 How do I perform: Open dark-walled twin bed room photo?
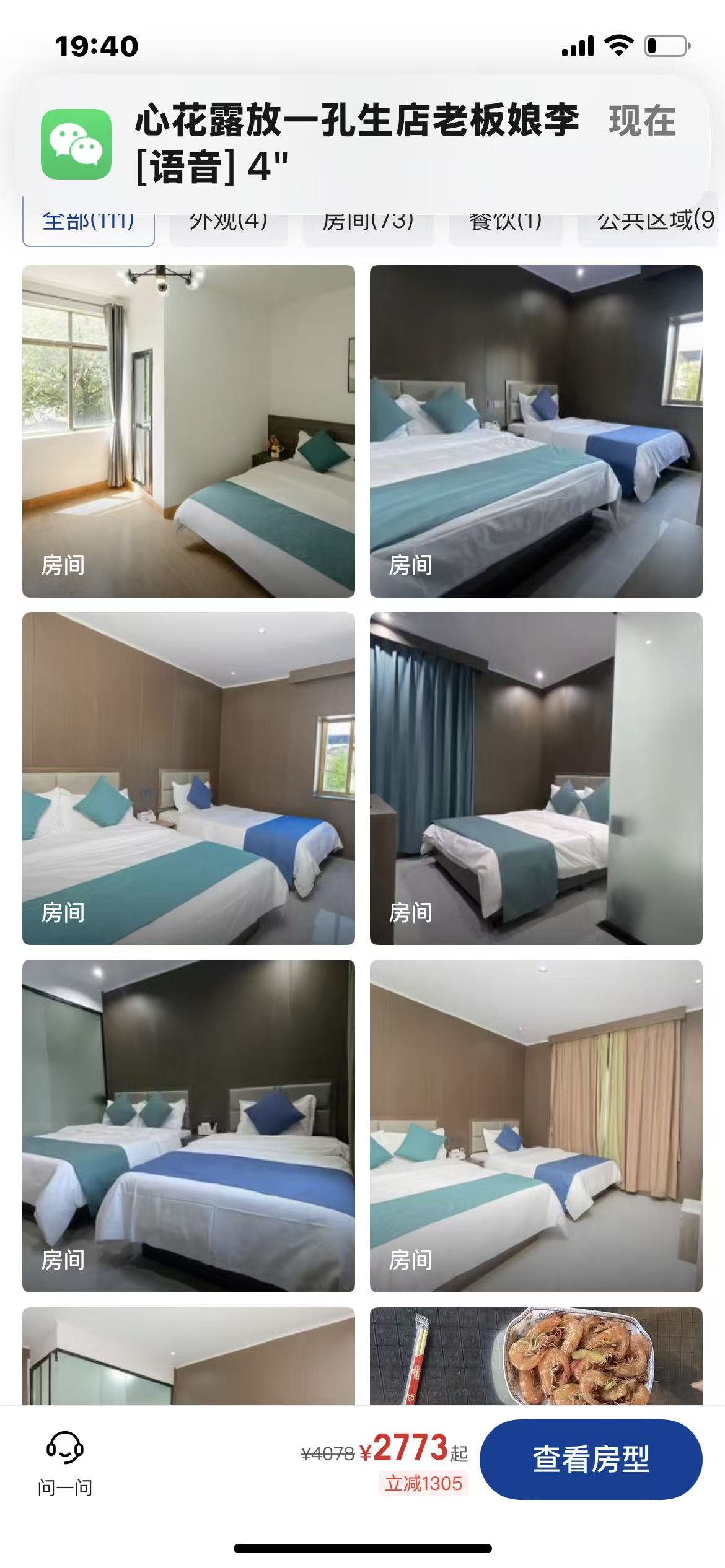coord(536,431)
